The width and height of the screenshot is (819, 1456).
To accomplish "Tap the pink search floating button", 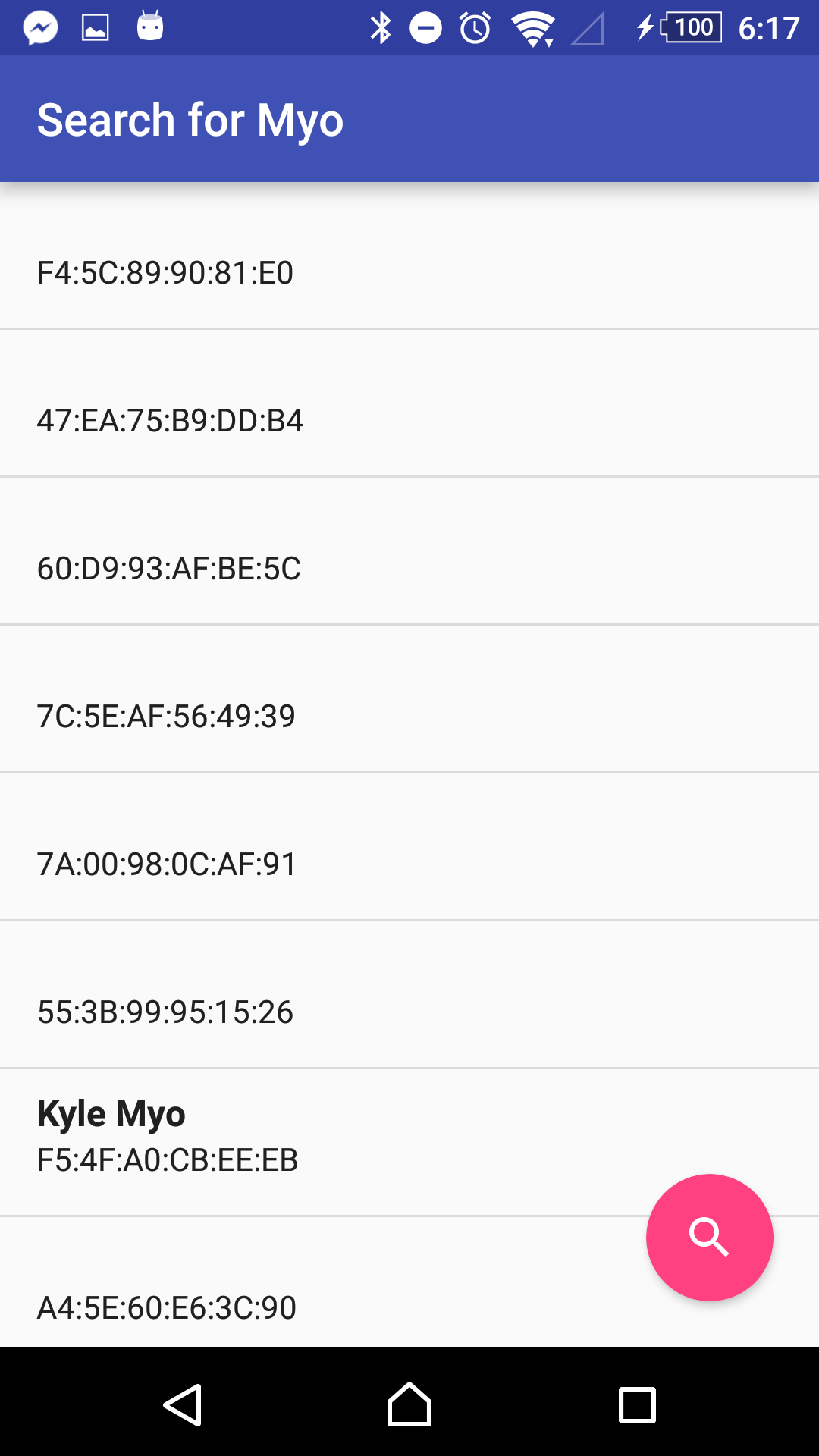I will (709, 1237).
